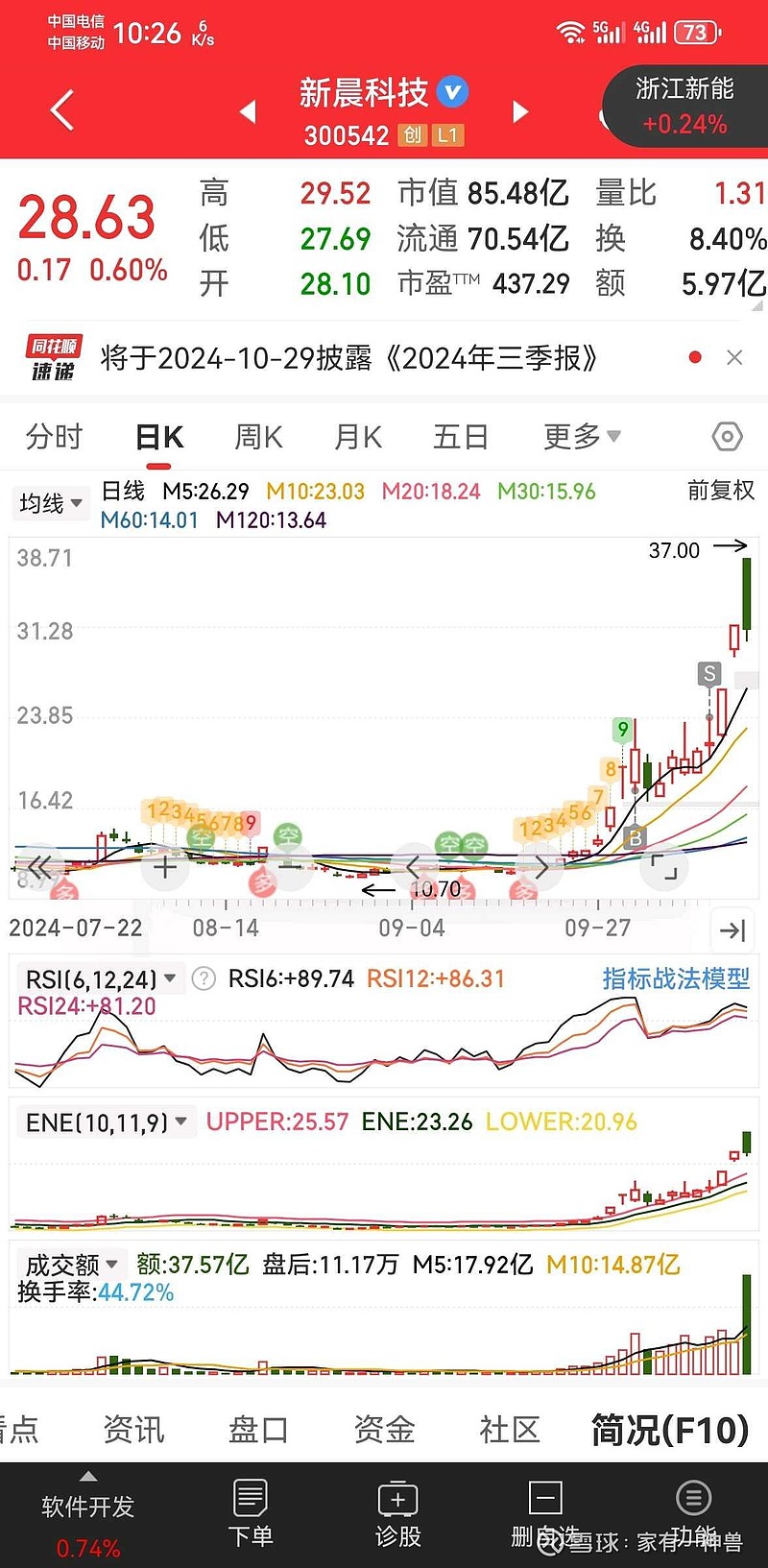The height and width of the screenshot is (1568, 768).
Task: Expand the 更多 chart period dropdown
Action: (x=581, y=436)
